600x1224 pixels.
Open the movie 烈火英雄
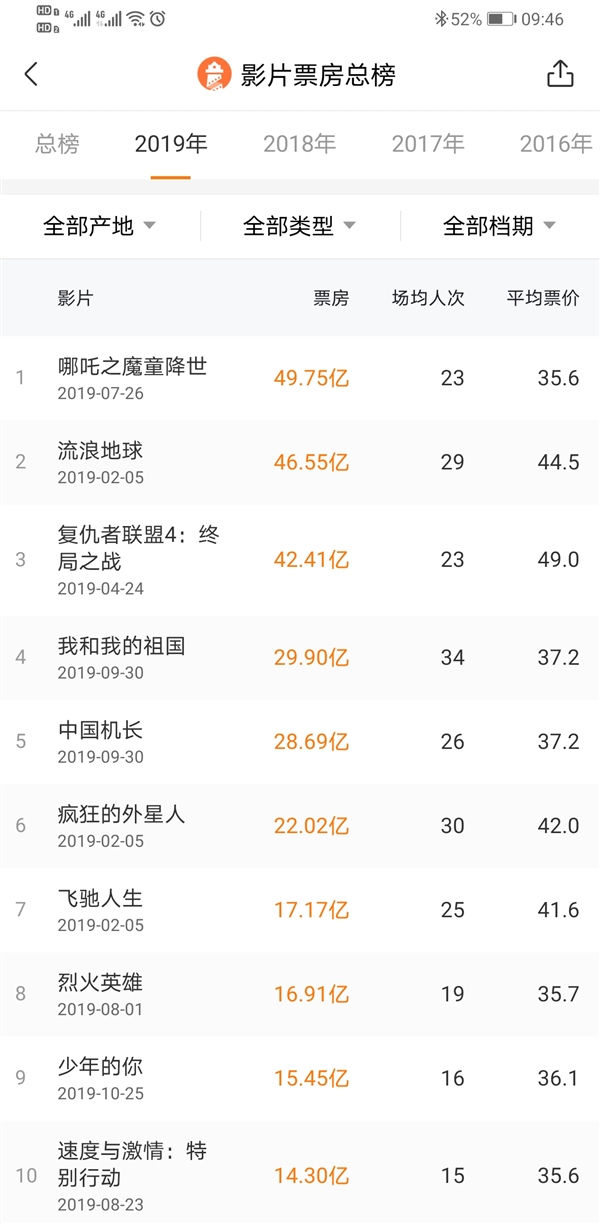coord(100,983)
